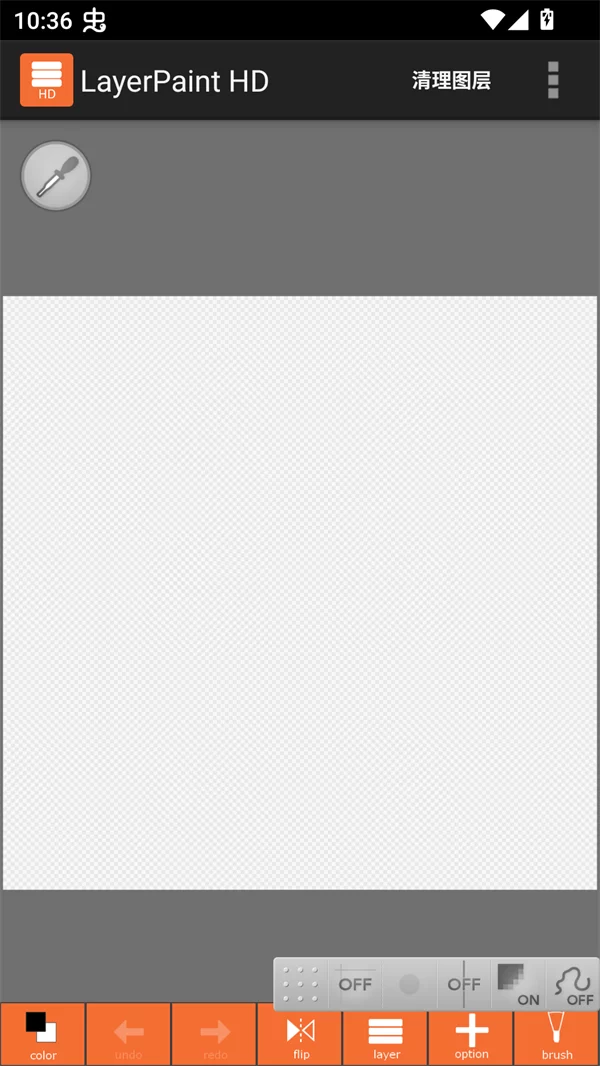The height and width of the screenshot is (1066, 600).
Task: Open the option menu
Action: click(x=472, y=1034)
